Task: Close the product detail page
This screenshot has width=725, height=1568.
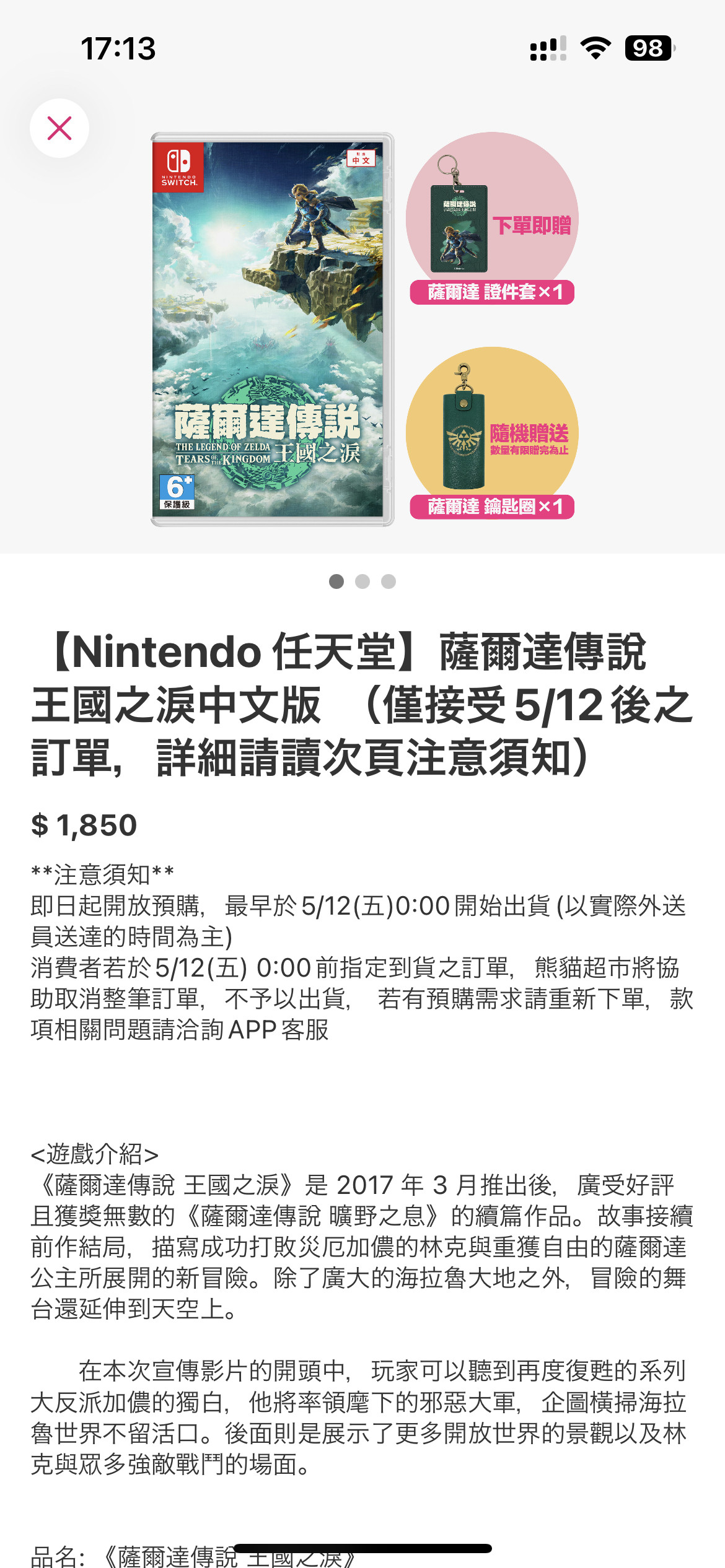Action: click(x=59, y=128)
